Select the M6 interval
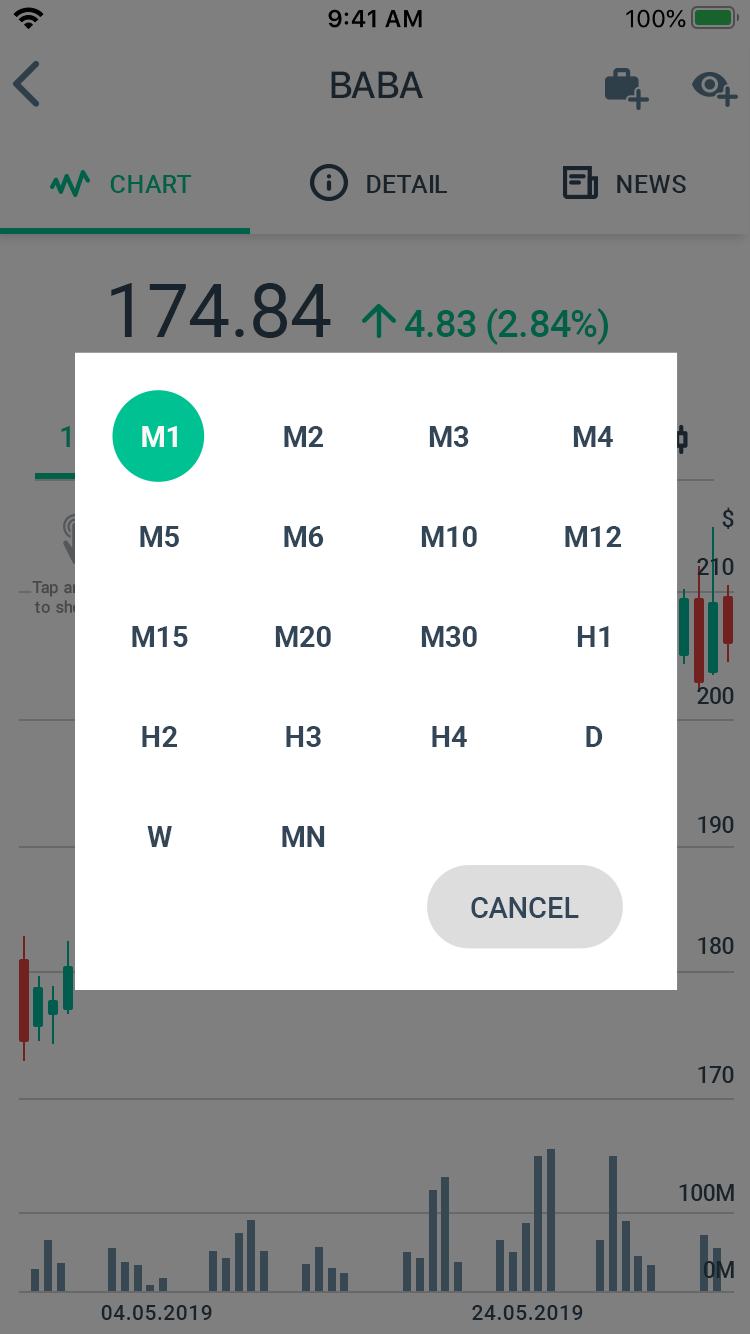 (x=303, y=537)
